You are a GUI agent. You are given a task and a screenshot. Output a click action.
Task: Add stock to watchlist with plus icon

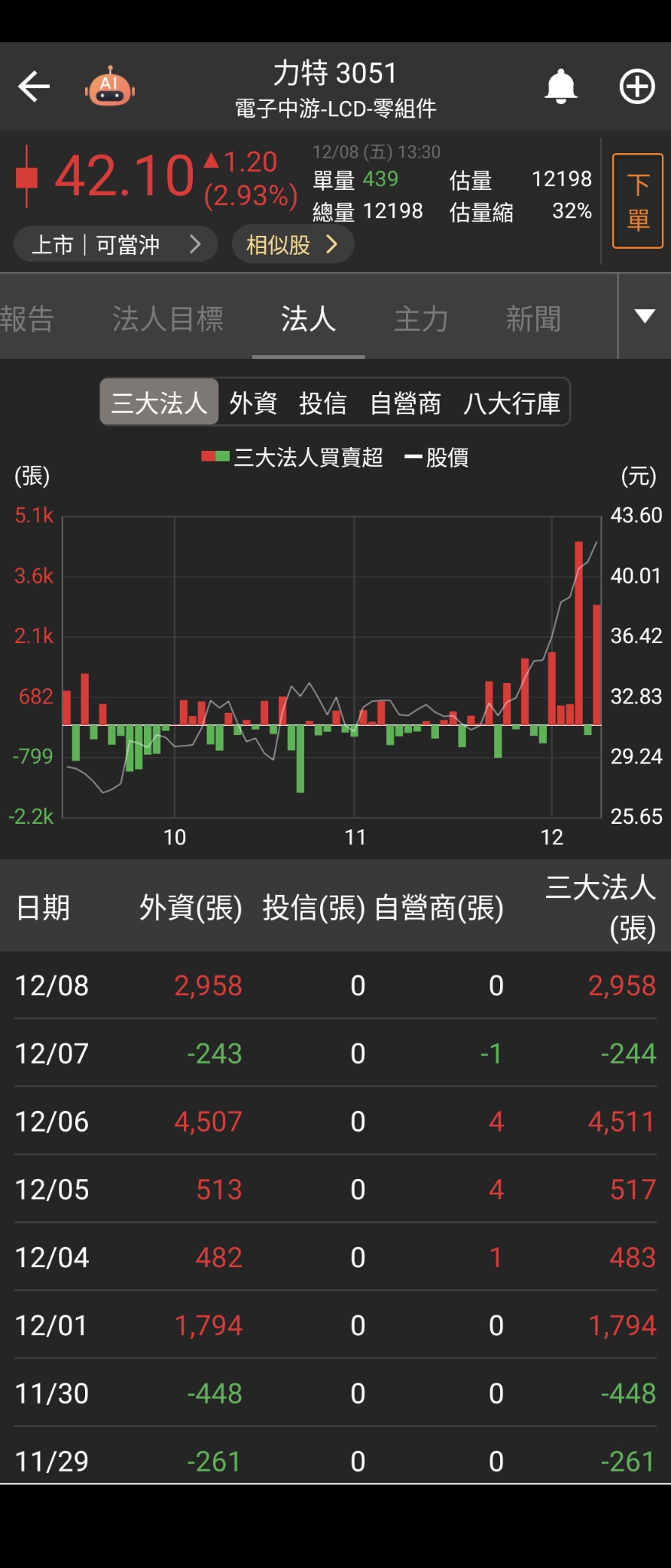coord(637,87)
